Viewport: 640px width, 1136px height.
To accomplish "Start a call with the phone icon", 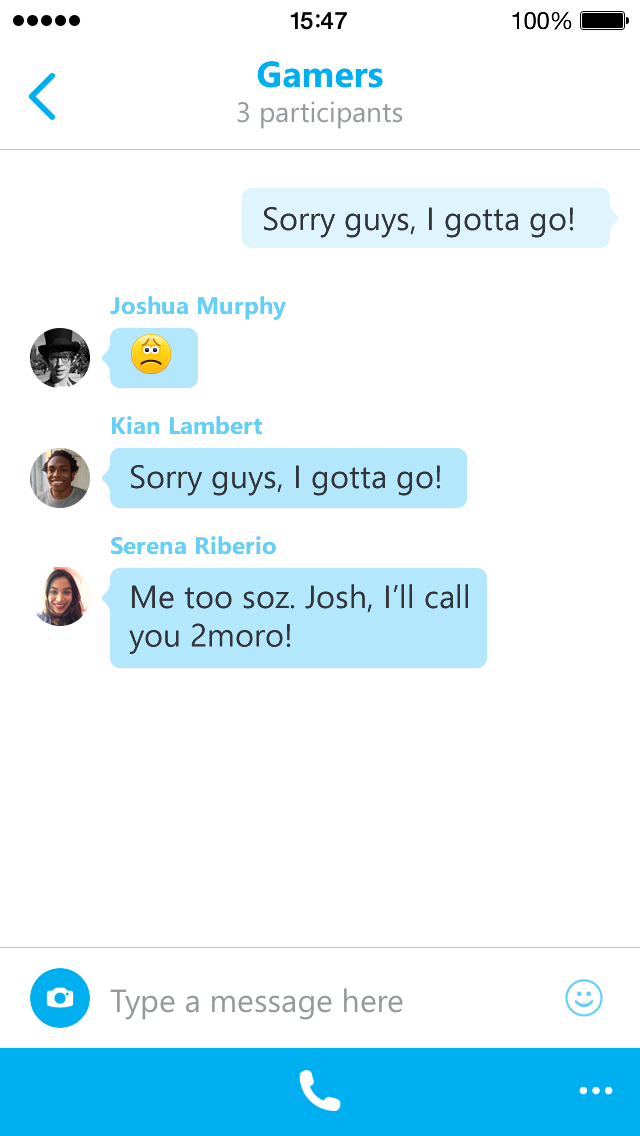I will pyautogui.click(x=320, y=1091).
